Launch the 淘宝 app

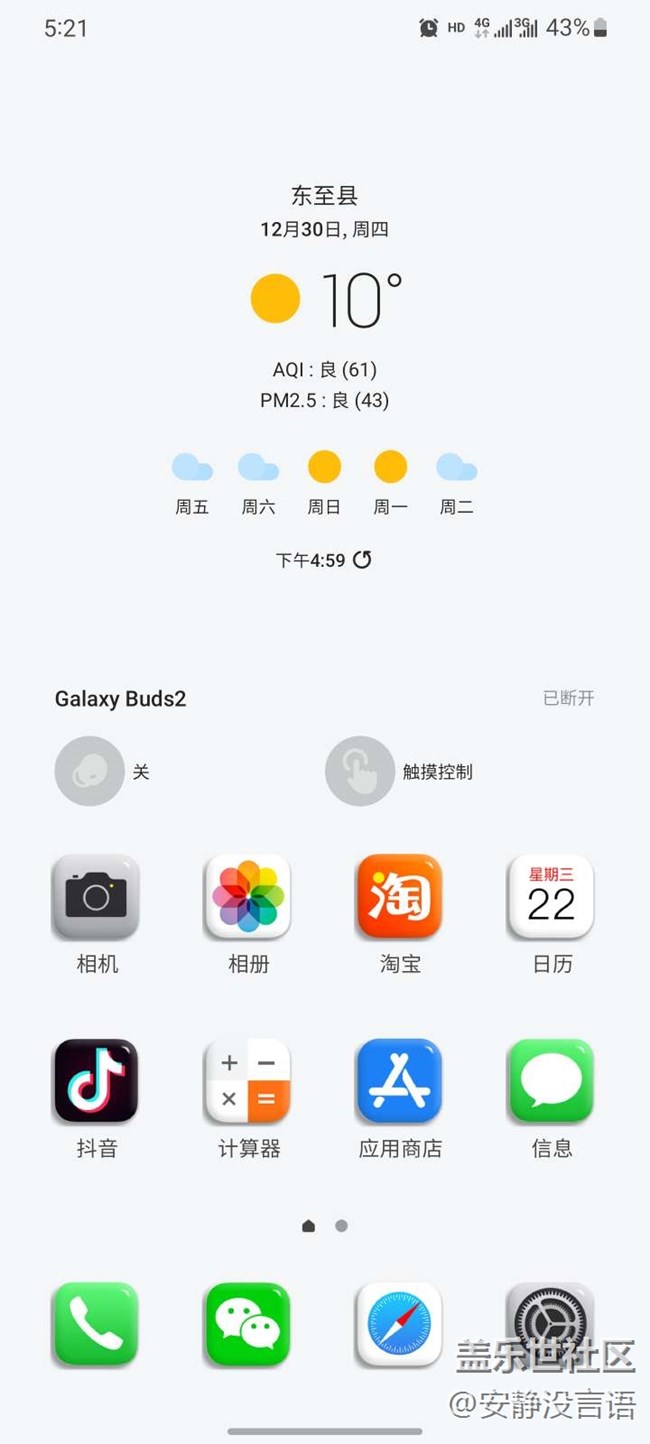[x=400, y=897]
